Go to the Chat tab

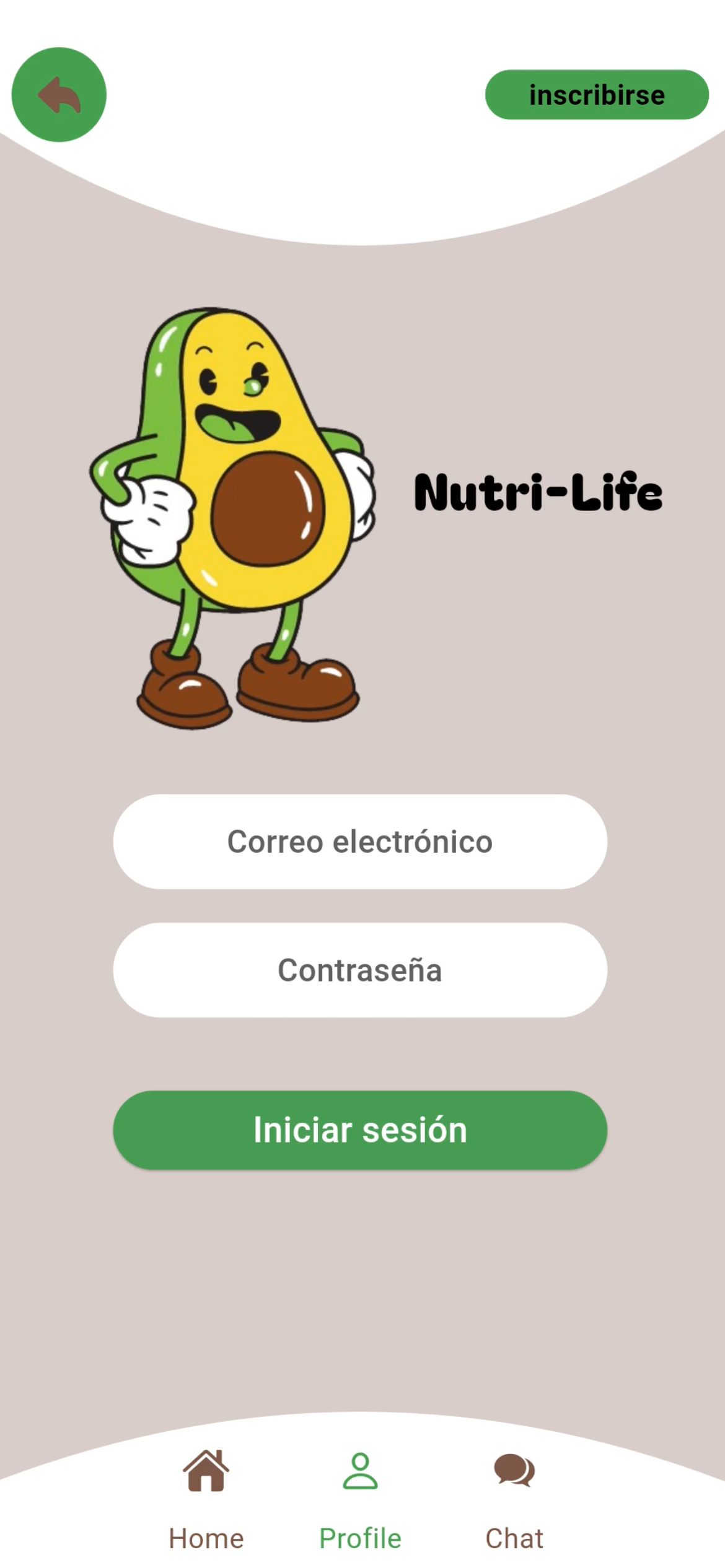[514, 1499]
